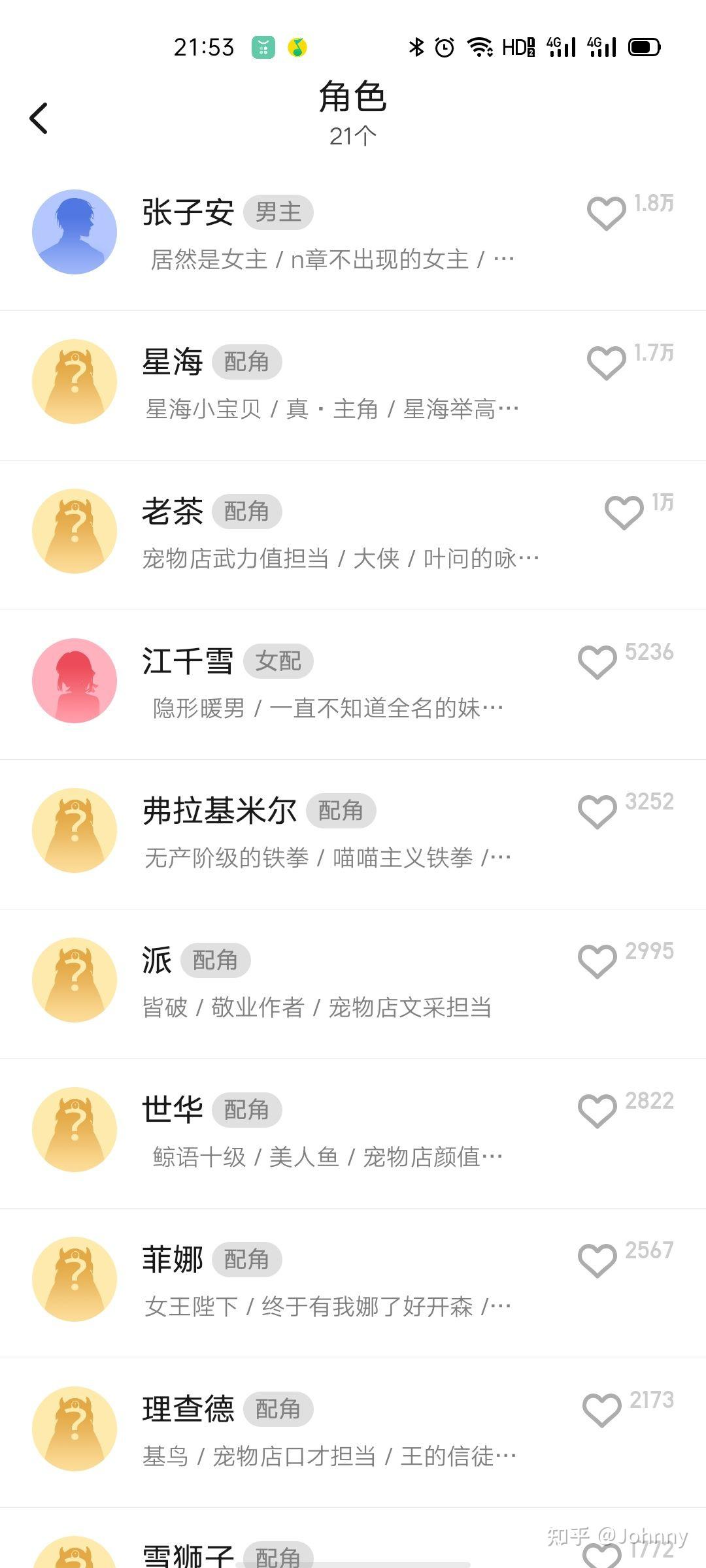The height and width of the screenshot is (1568, 706).
Task: Like the character 张子安
Action: [x=606, y=213]
